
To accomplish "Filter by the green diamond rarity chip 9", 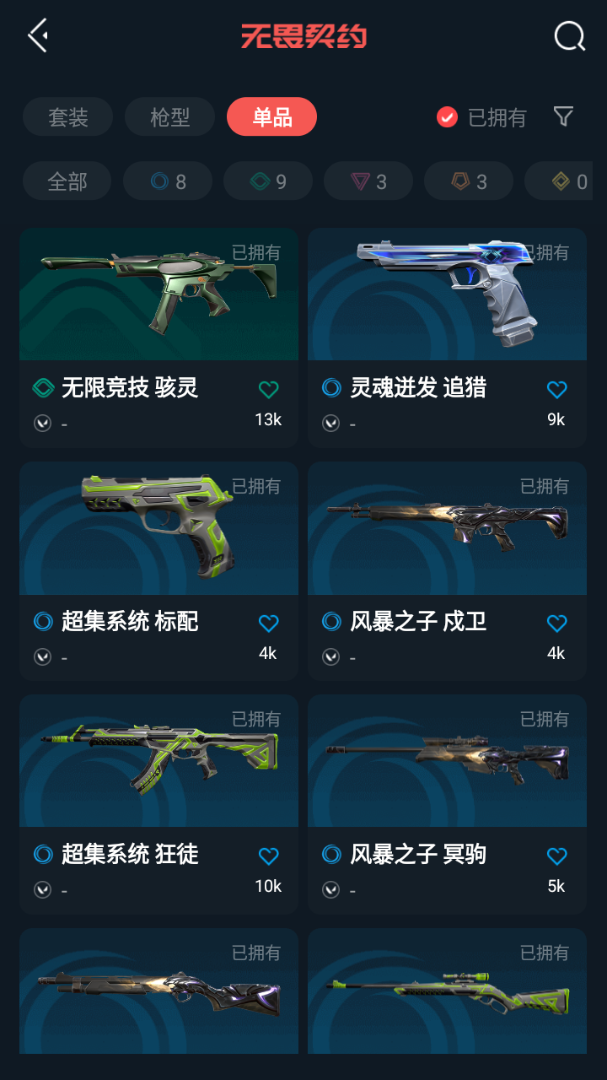I will tap(268, 181).
